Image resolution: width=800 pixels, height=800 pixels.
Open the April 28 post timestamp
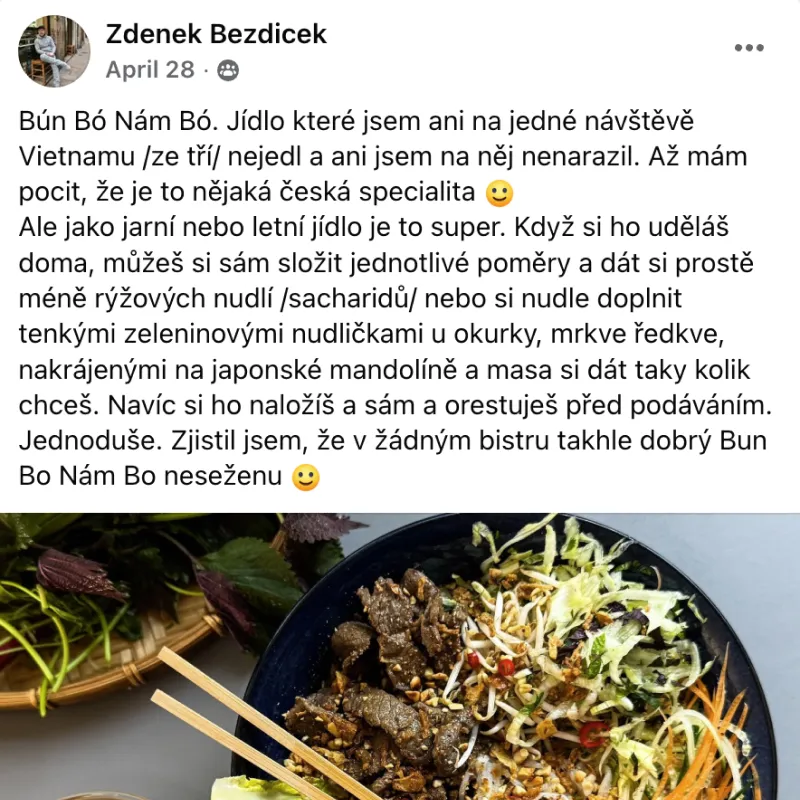point(150,70)
